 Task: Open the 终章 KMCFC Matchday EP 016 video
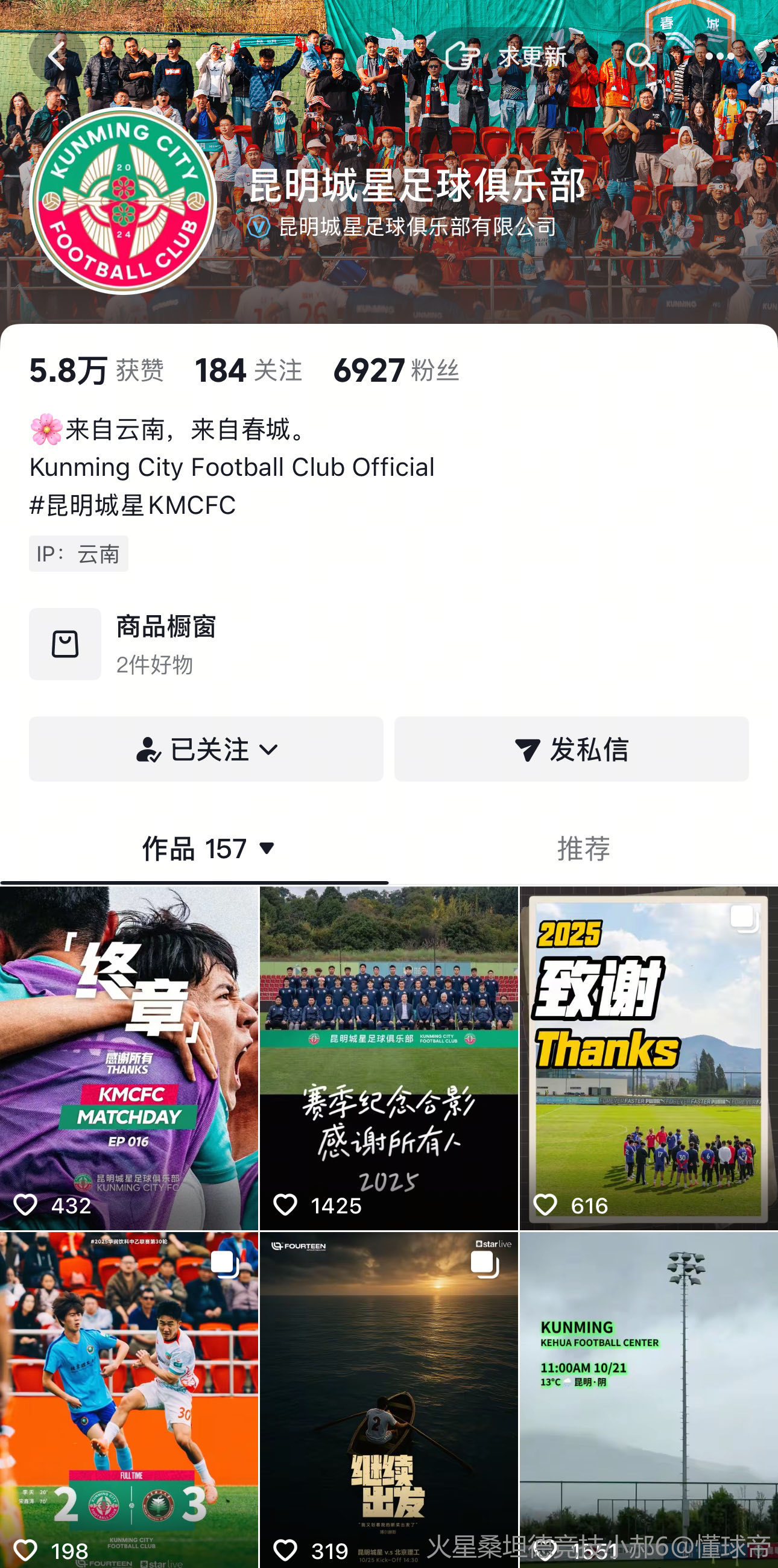pyautogui.click(x=129, y=1058)
